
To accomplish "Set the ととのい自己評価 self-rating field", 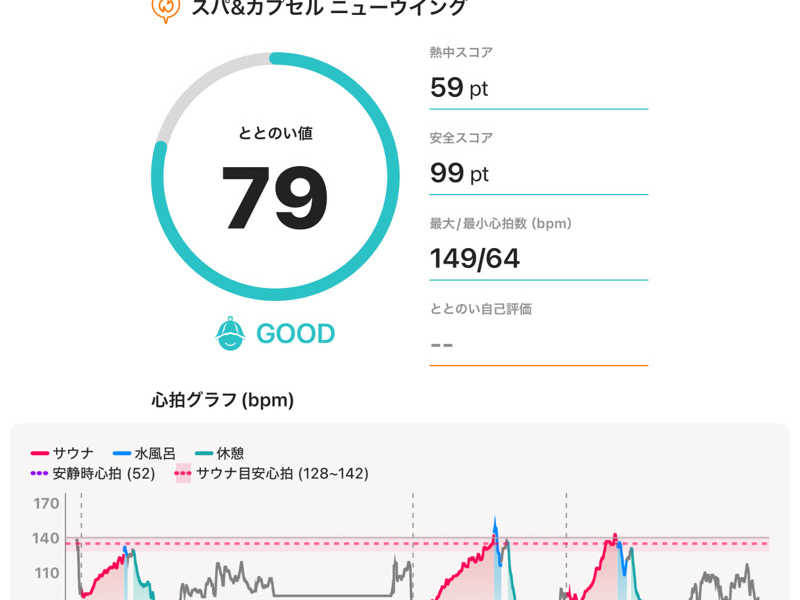I will tap(538, 345).
